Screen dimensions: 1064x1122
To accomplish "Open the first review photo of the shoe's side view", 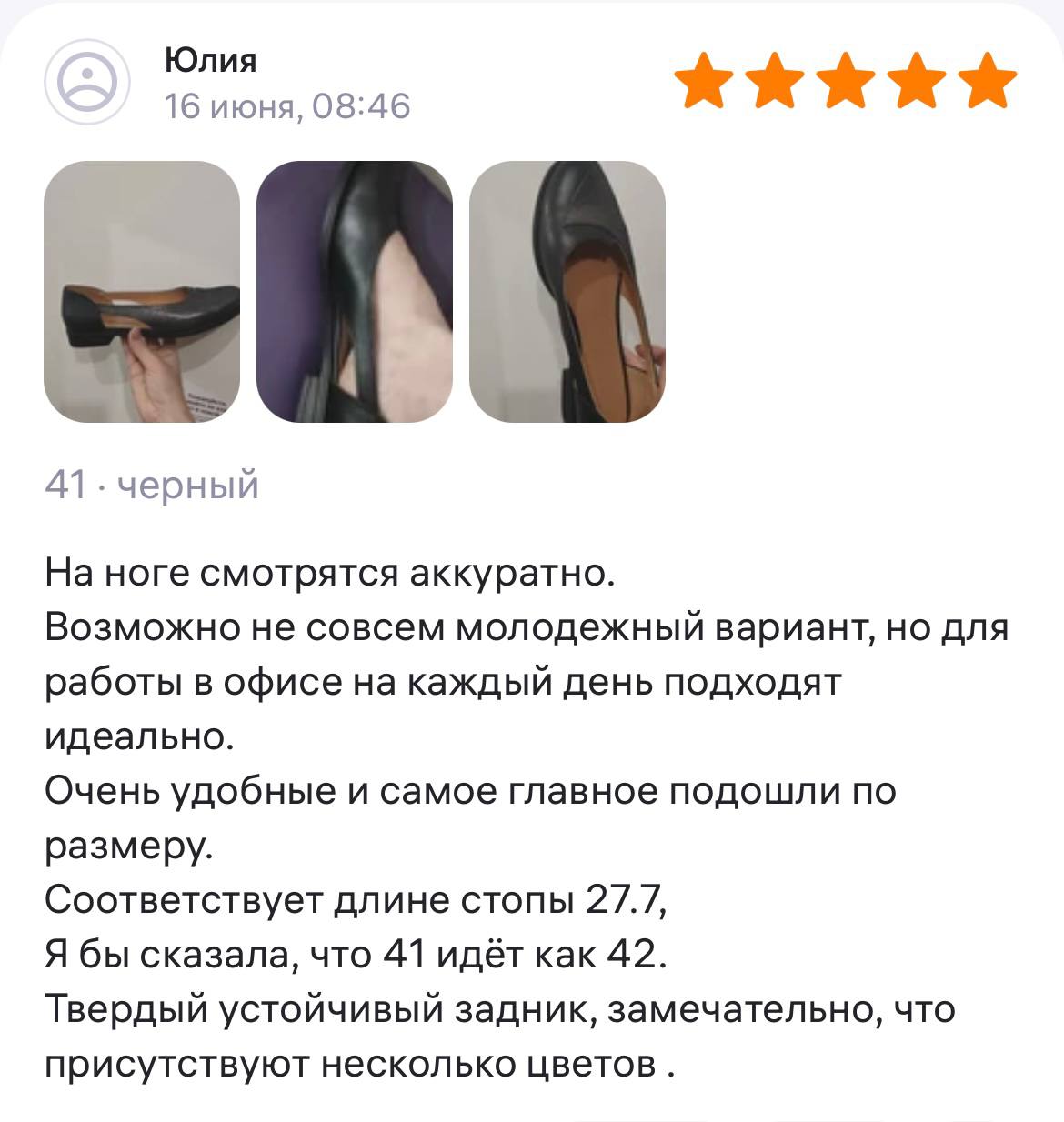I will pos(142,291).
